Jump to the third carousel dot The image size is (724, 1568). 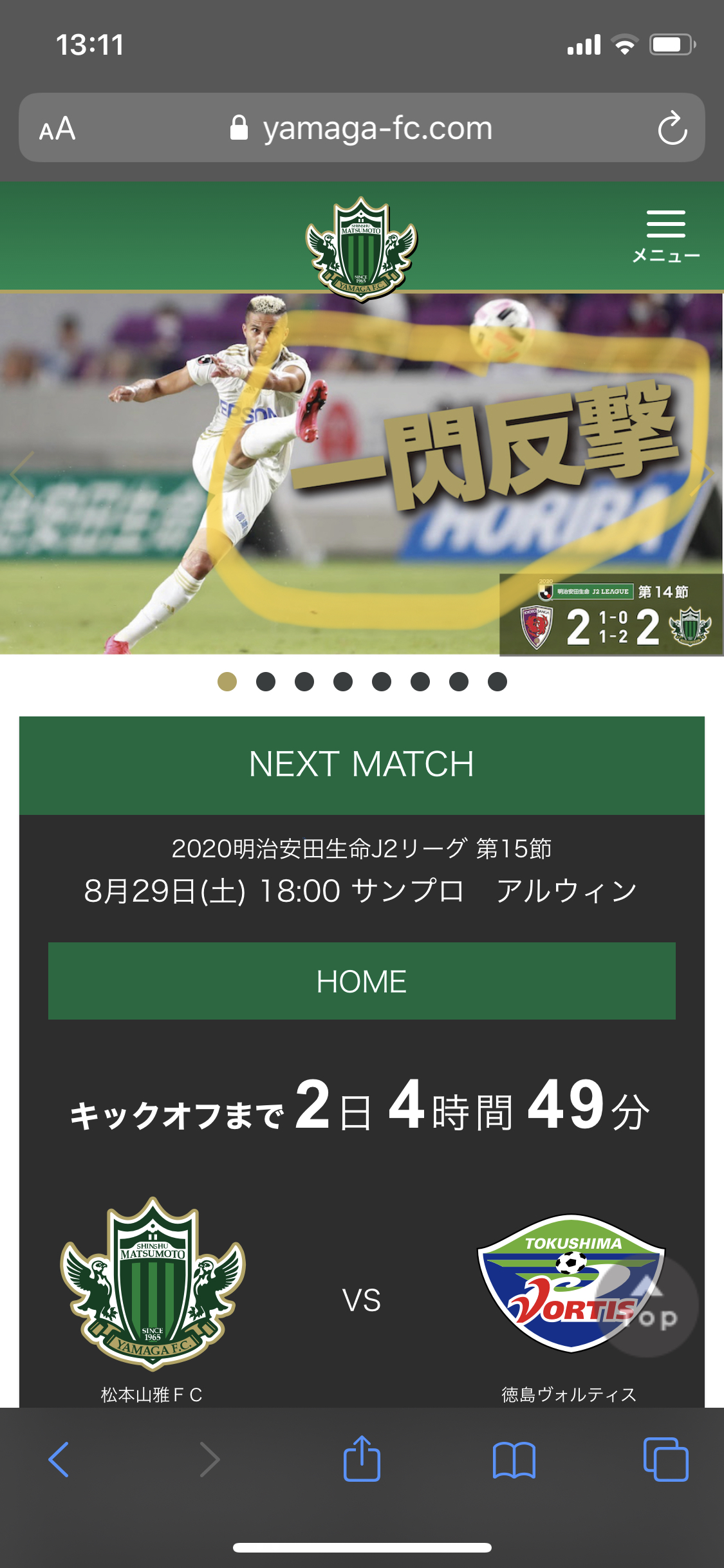click(304, 682)
